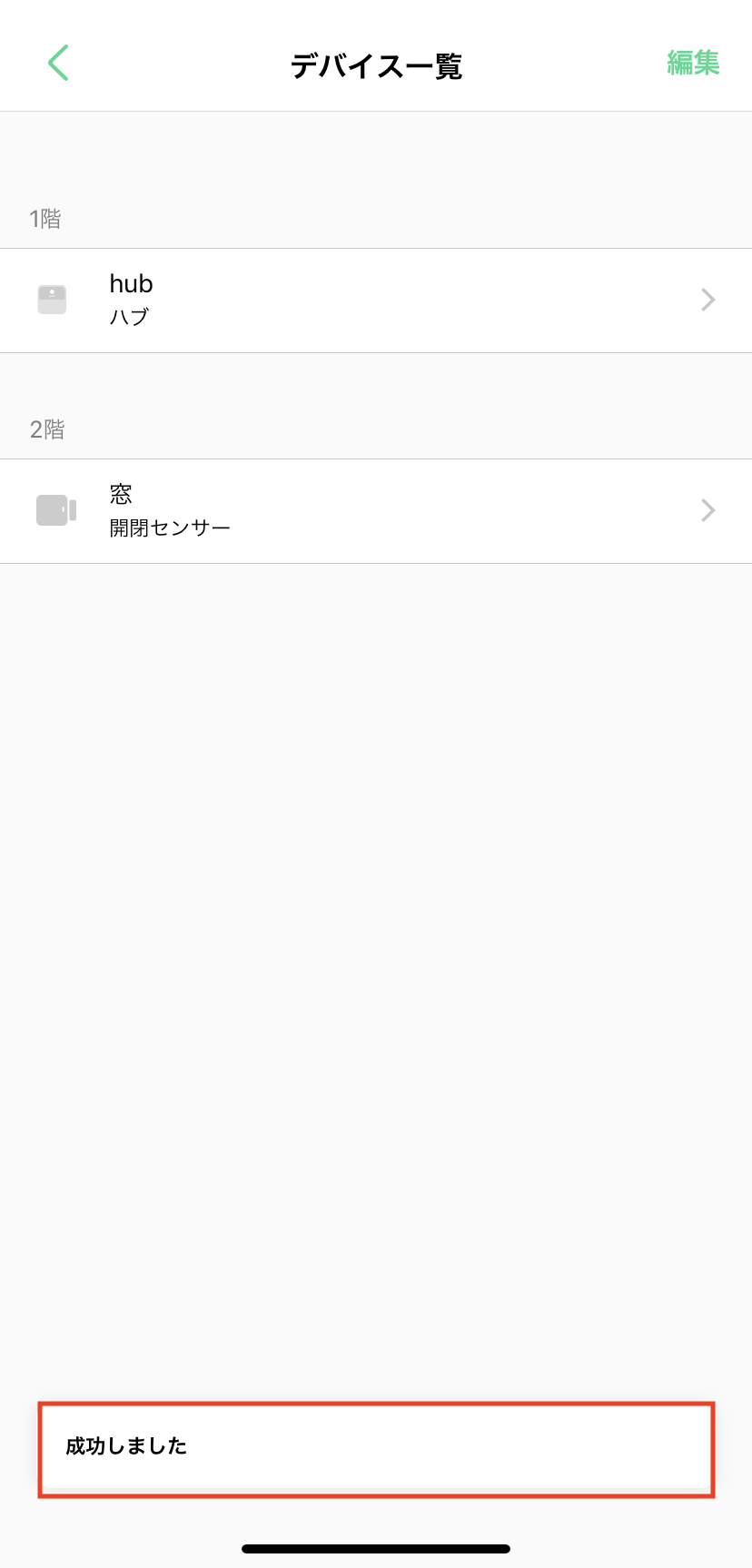Tap the 編集 edit button
Image resolution: width=752 pixels, height=1568 pixels.
point(693,64)
